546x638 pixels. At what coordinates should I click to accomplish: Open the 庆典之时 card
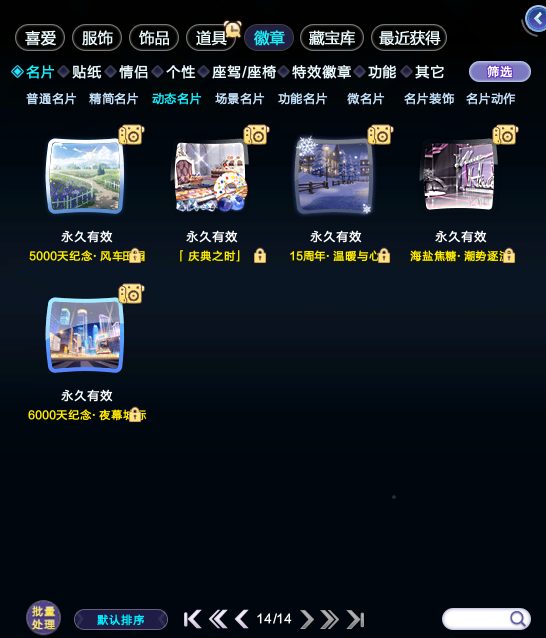point(210,176)
